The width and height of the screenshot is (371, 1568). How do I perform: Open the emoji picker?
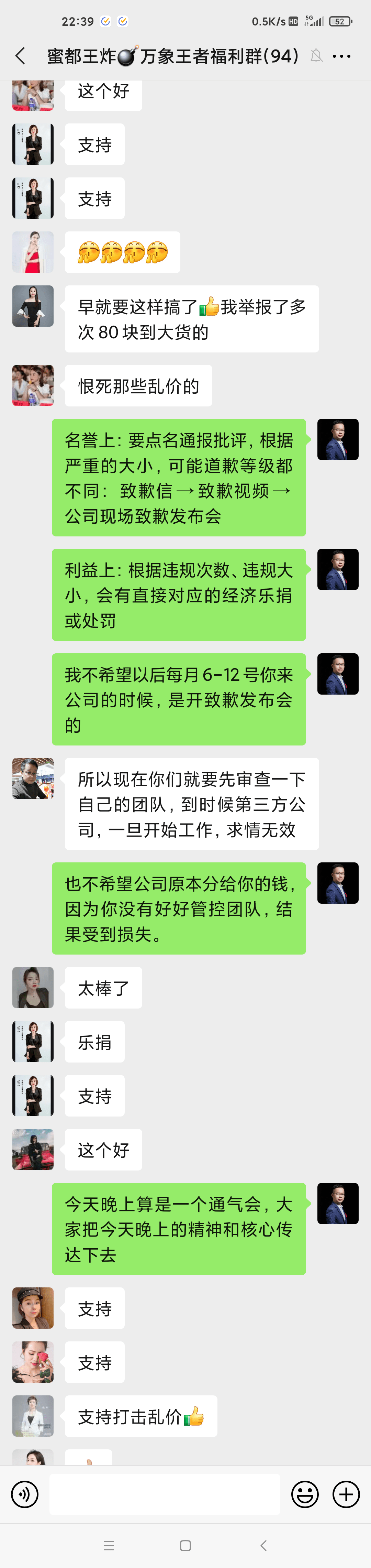pyautogui.click(x=305, y=1494)
